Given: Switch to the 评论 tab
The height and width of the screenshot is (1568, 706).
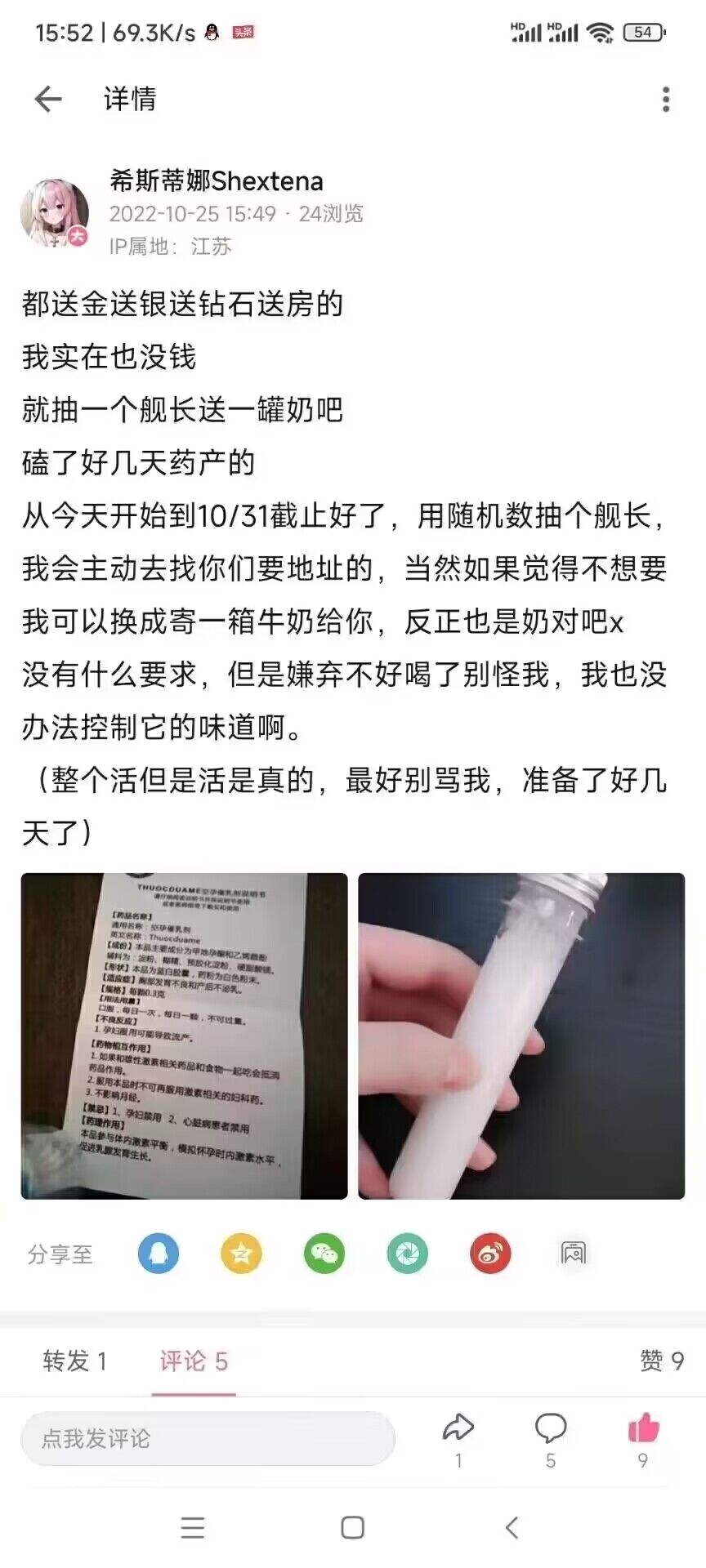Looking at the screenshot, I should coord(194,1361).
